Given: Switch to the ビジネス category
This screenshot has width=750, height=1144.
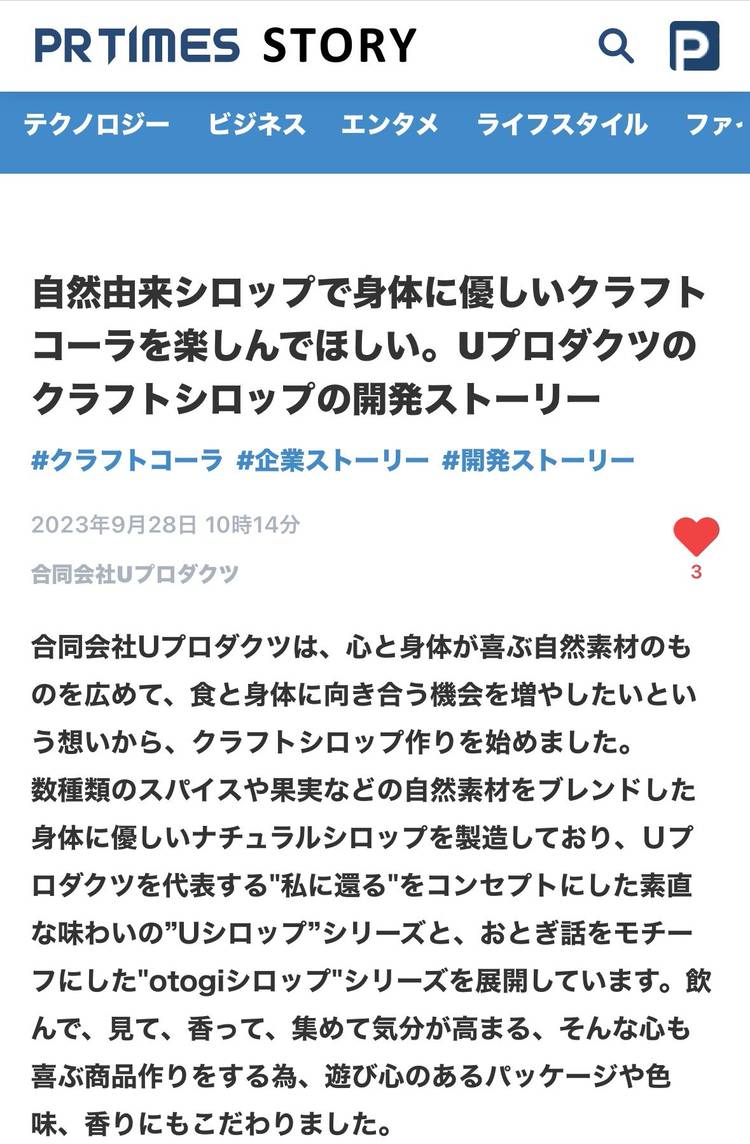Looking at the screenshot, I should click(257, 125).
